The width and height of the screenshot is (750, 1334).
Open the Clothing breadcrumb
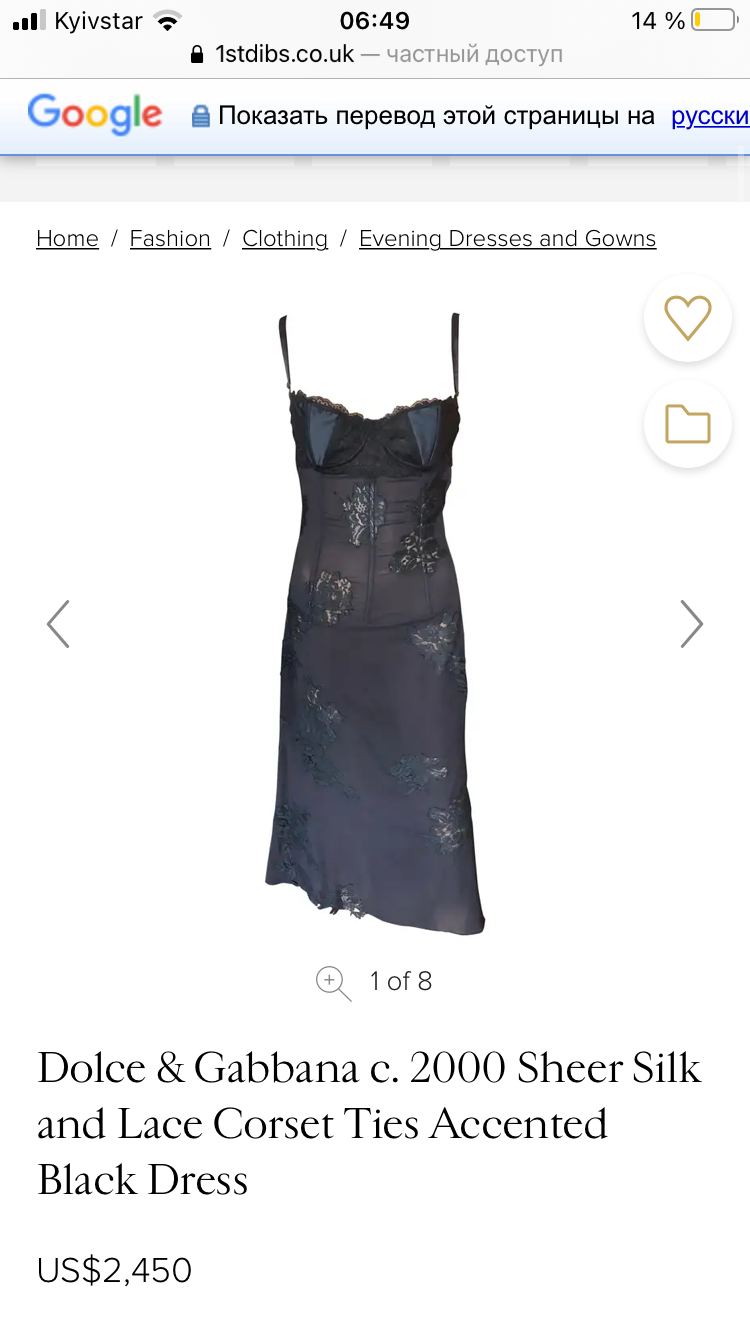pyautogui.click(x=285, y=239)
